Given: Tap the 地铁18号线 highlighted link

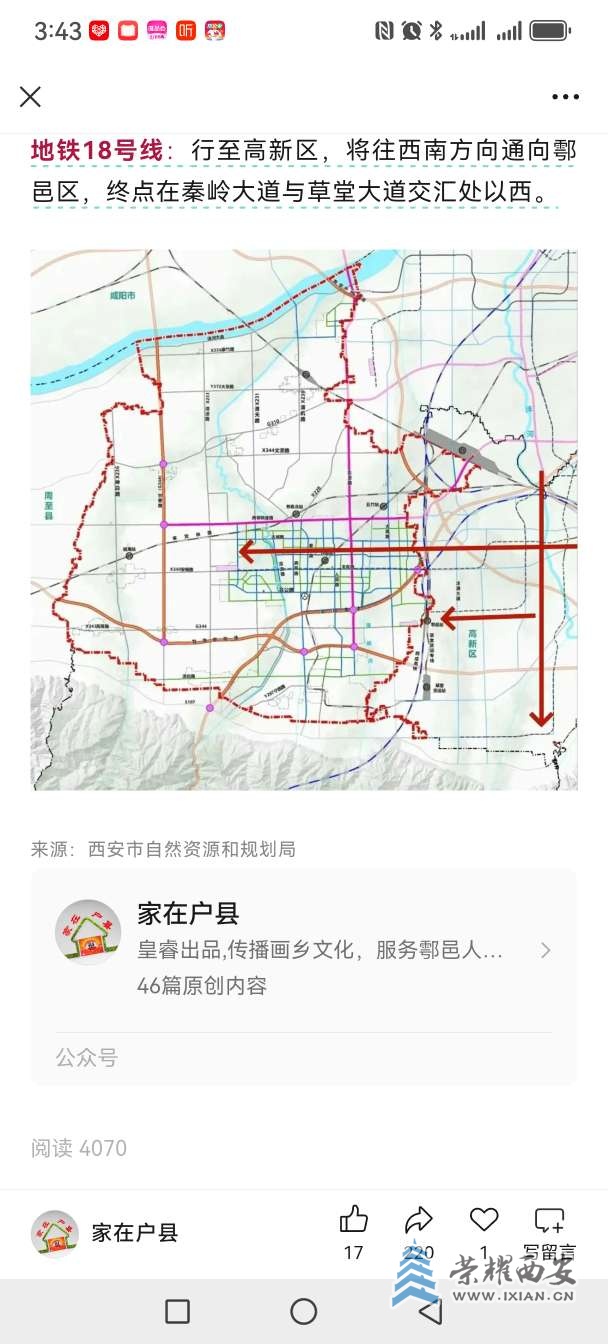Looking at the screenshot, I should click(x=96, y=151).
